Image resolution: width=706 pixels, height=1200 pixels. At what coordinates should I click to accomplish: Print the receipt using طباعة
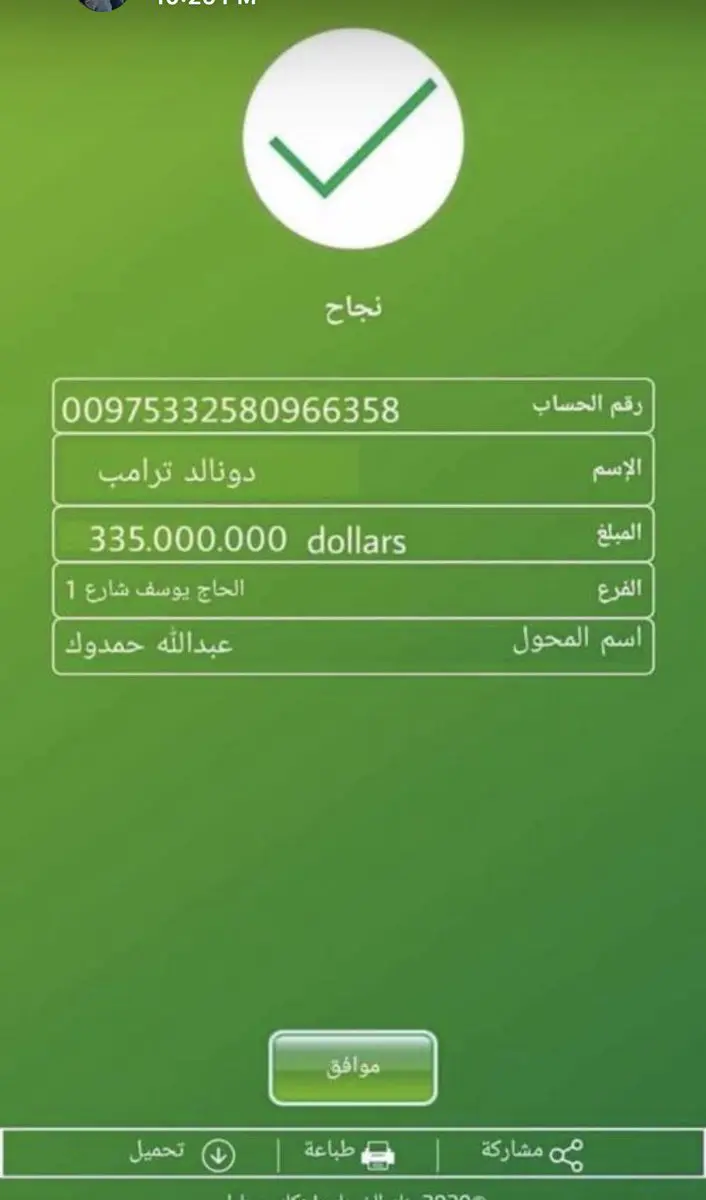coord(350,1153)
